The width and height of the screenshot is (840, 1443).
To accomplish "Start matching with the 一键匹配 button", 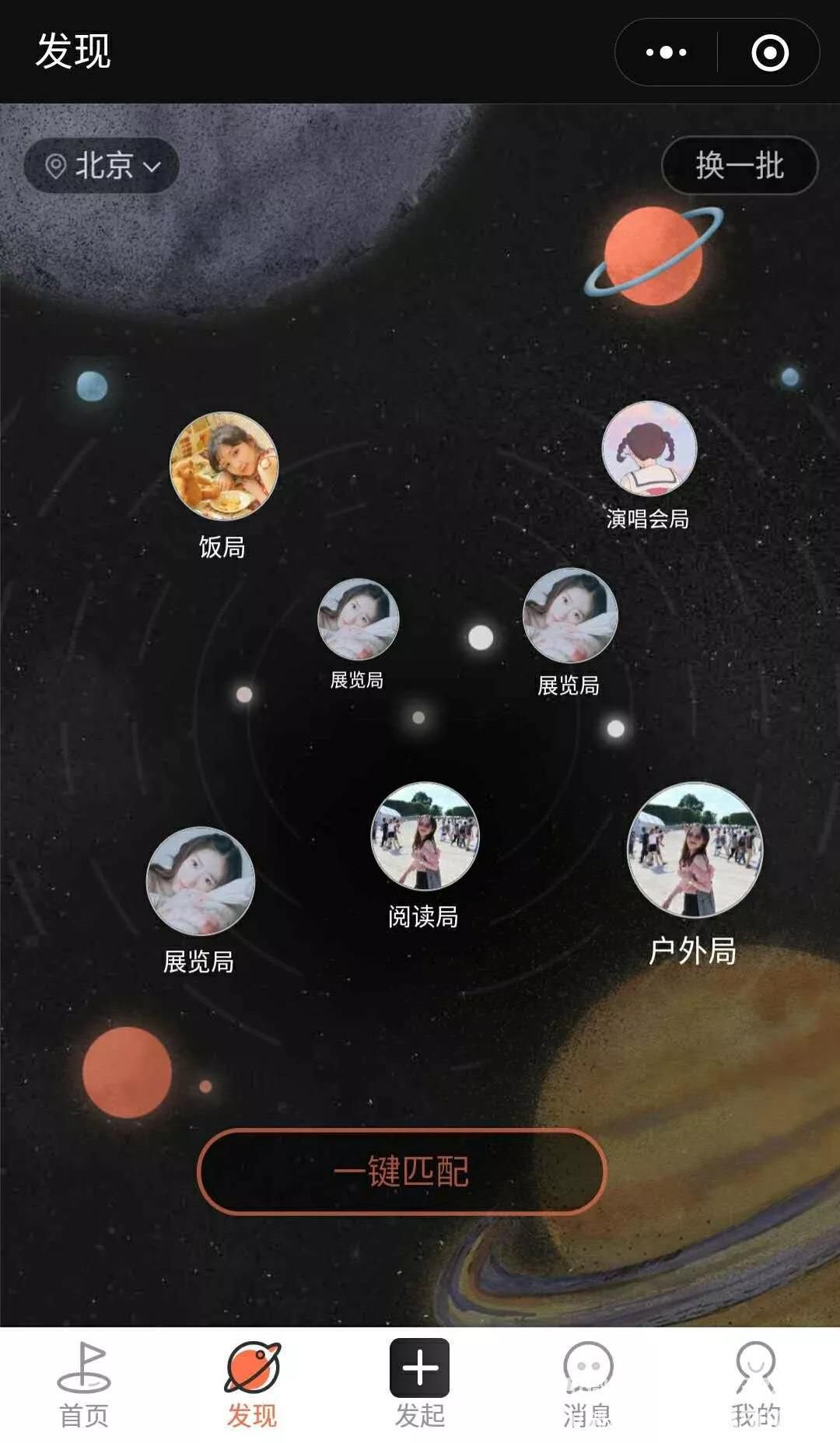I will pos(401,1172).
